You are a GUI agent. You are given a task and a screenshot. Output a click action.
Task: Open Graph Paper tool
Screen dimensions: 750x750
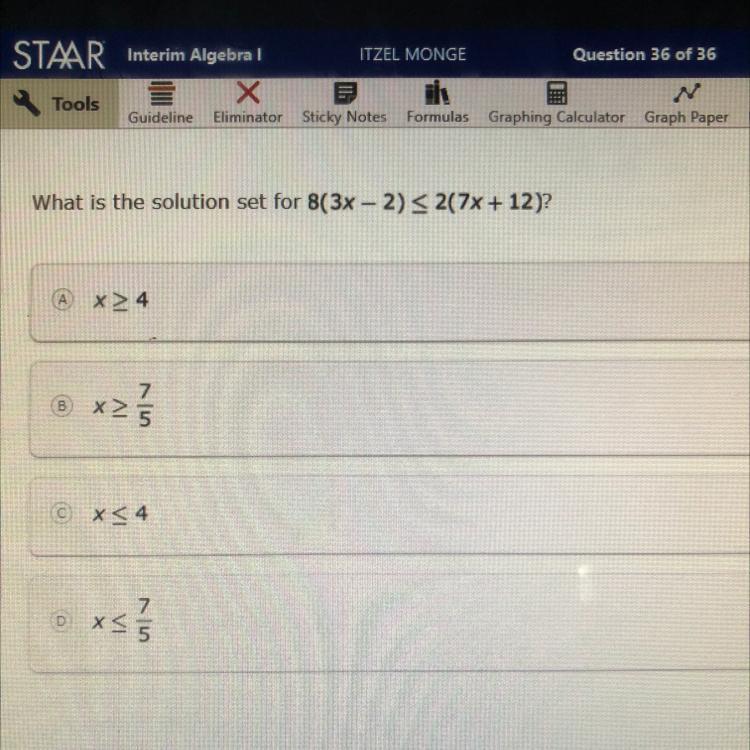(x=686, y=103)
